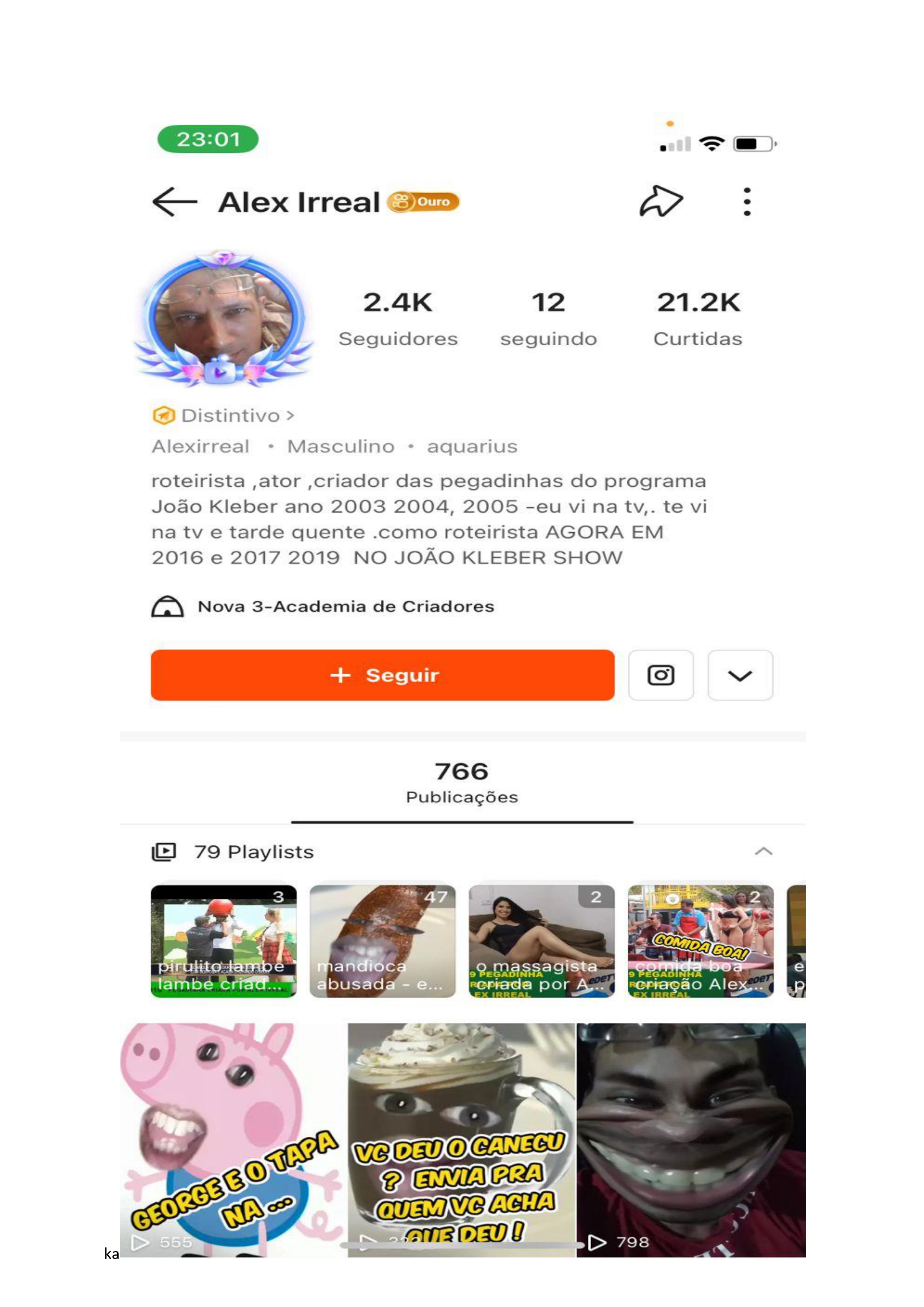Open the three-dot overflow menu
The width and height of the screenshot is (924, 1307).
point(747,202)
